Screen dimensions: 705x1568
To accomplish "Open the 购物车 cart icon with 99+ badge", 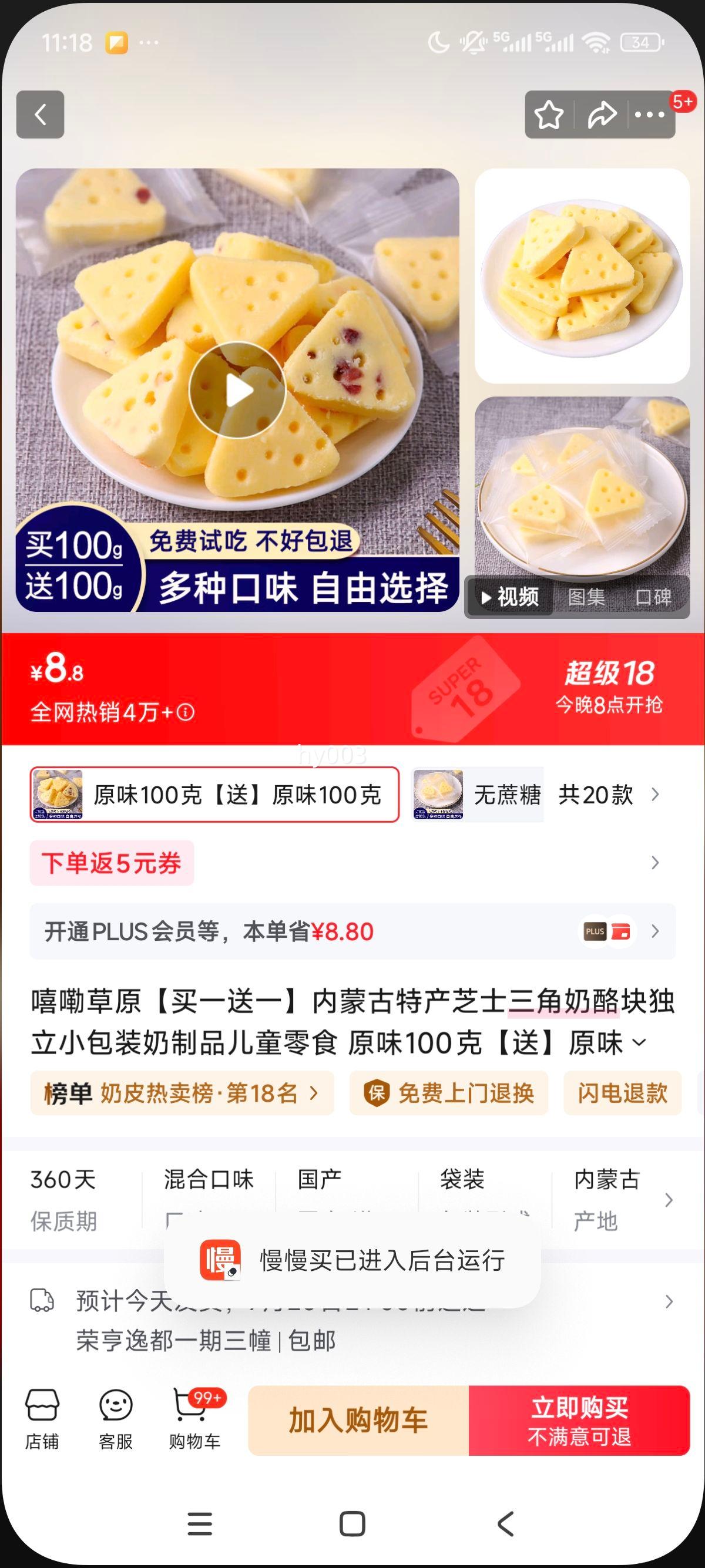I will coord(194,1418).
